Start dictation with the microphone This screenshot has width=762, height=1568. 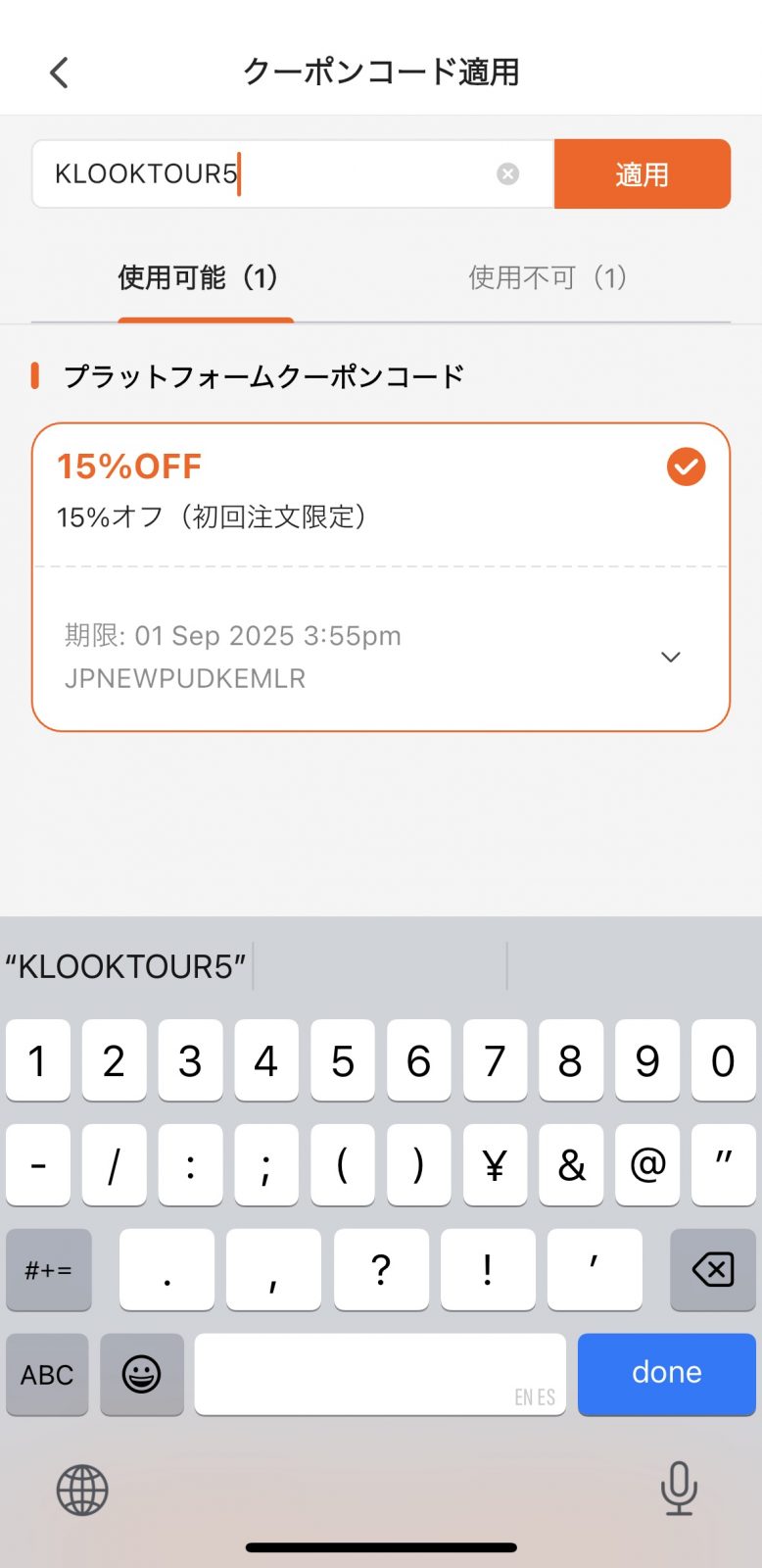coord(678,1490)
